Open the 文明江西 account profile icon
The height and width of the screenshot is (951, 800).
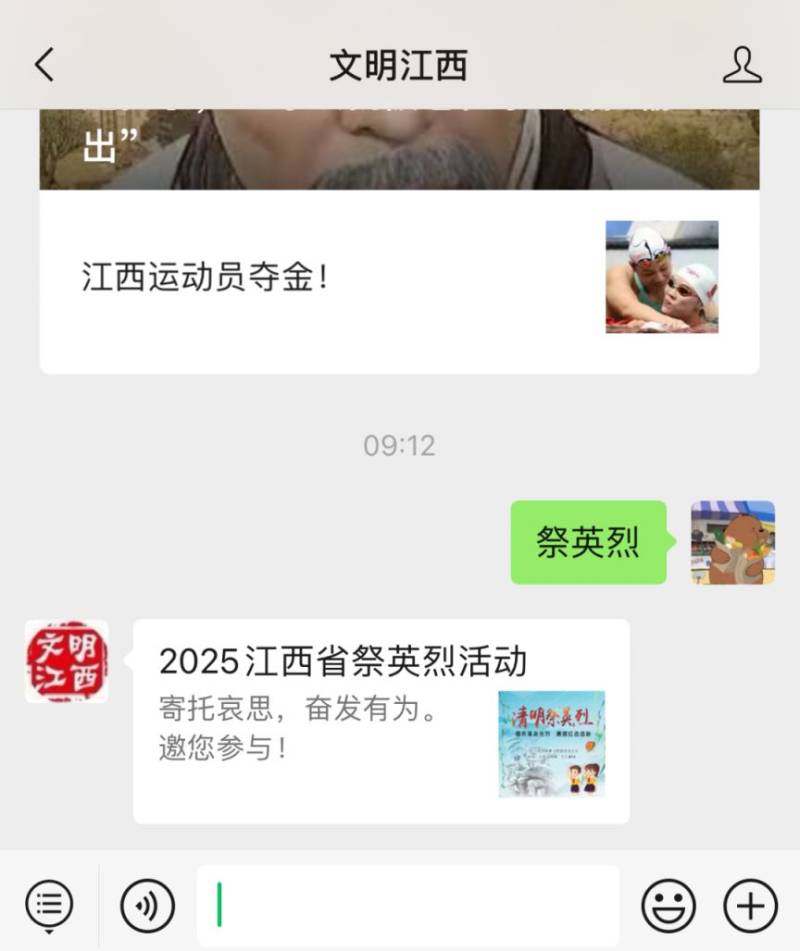pyautogui.click(x=741, y=65)
